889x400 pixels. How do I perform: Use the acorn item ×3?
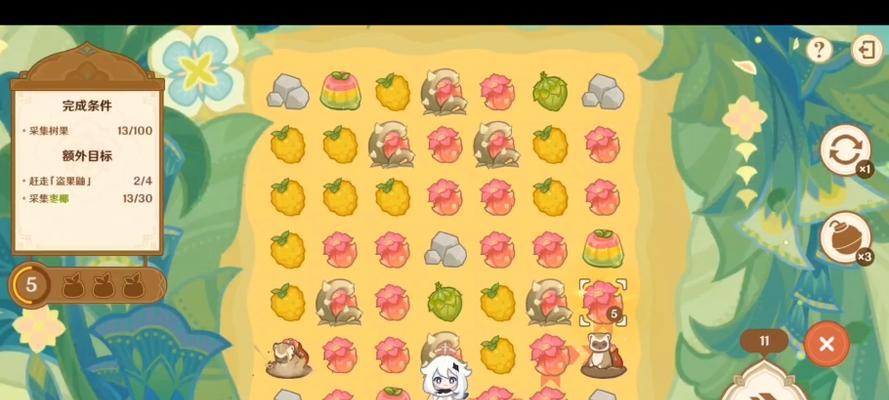[845, 238]
